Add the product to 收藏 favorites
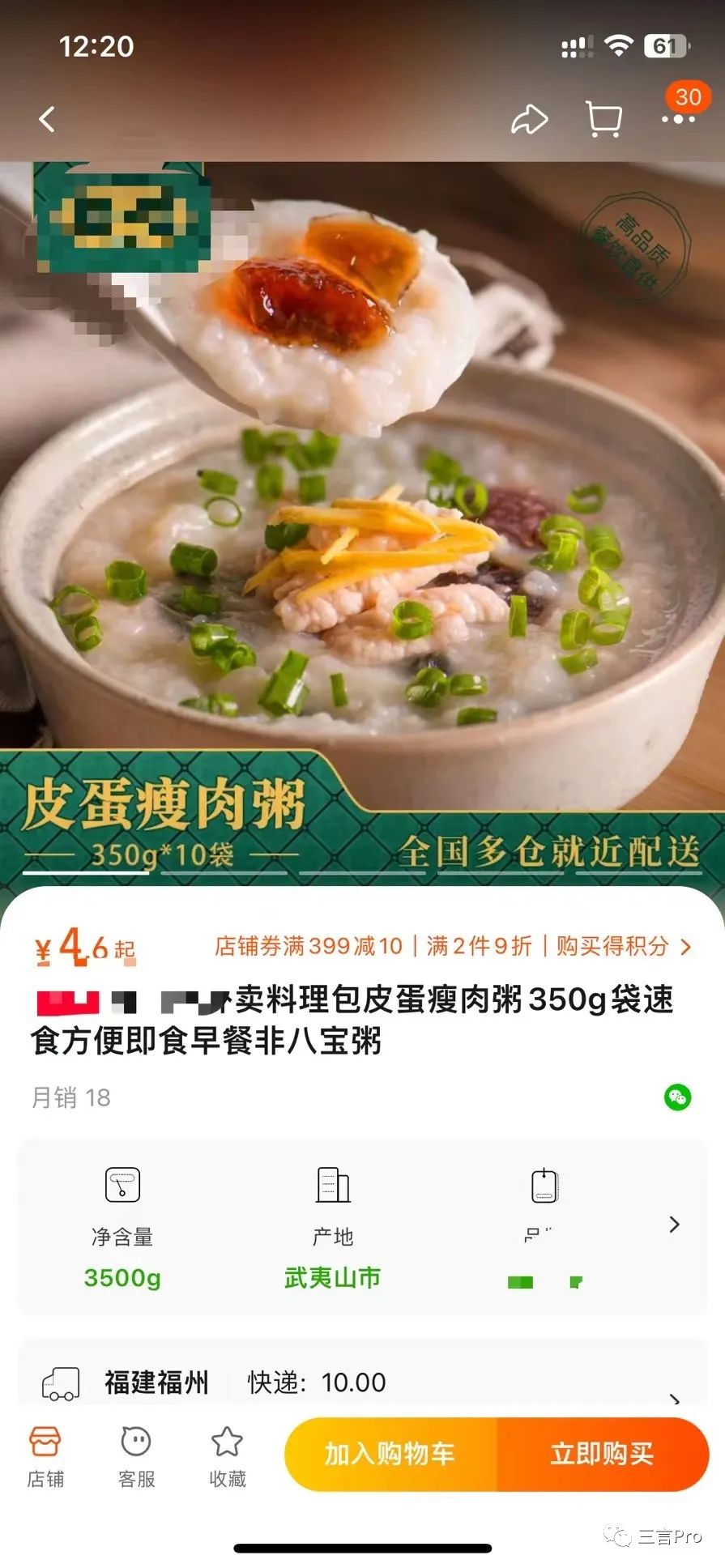725x1568 pixels. tap(227, 1456)
